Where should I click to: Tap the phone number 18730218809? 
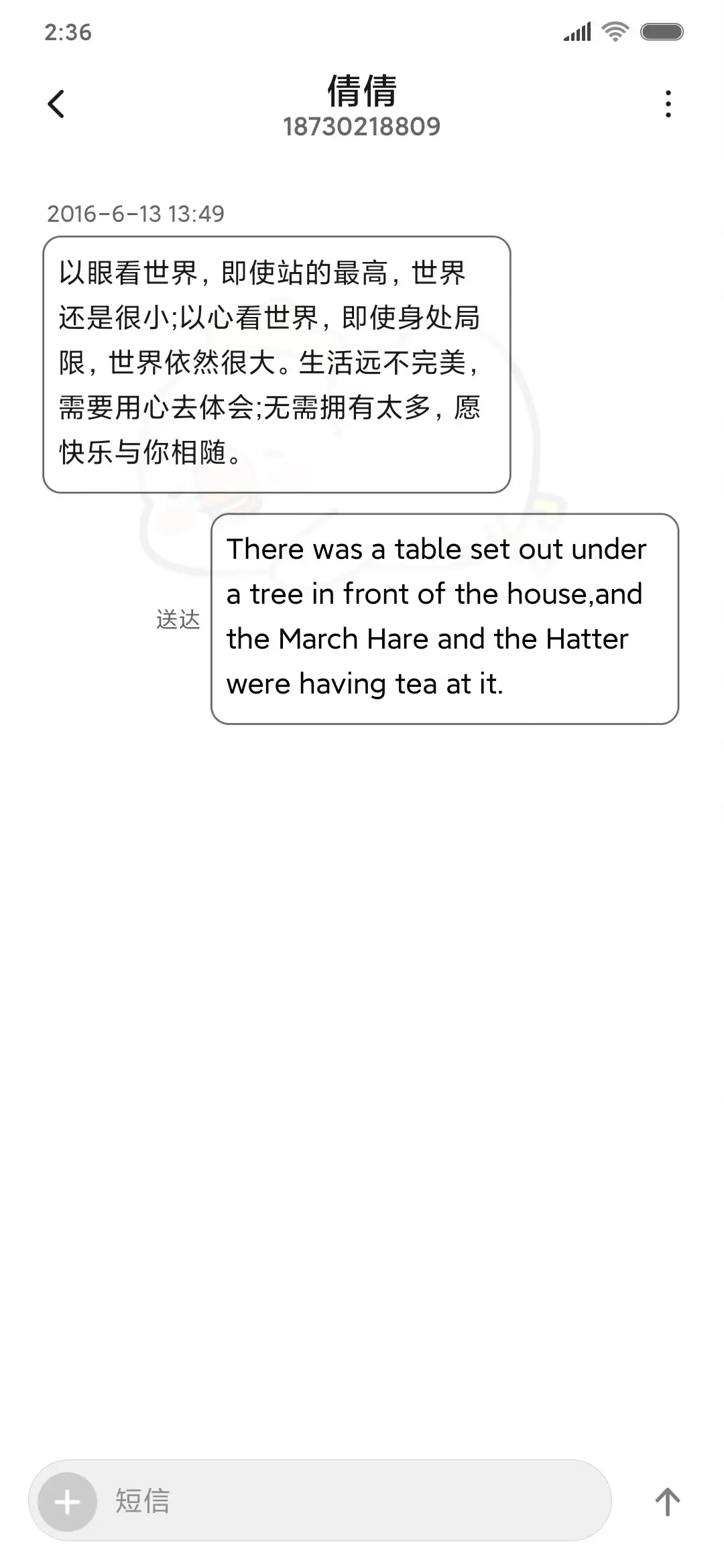click(362, 126)
